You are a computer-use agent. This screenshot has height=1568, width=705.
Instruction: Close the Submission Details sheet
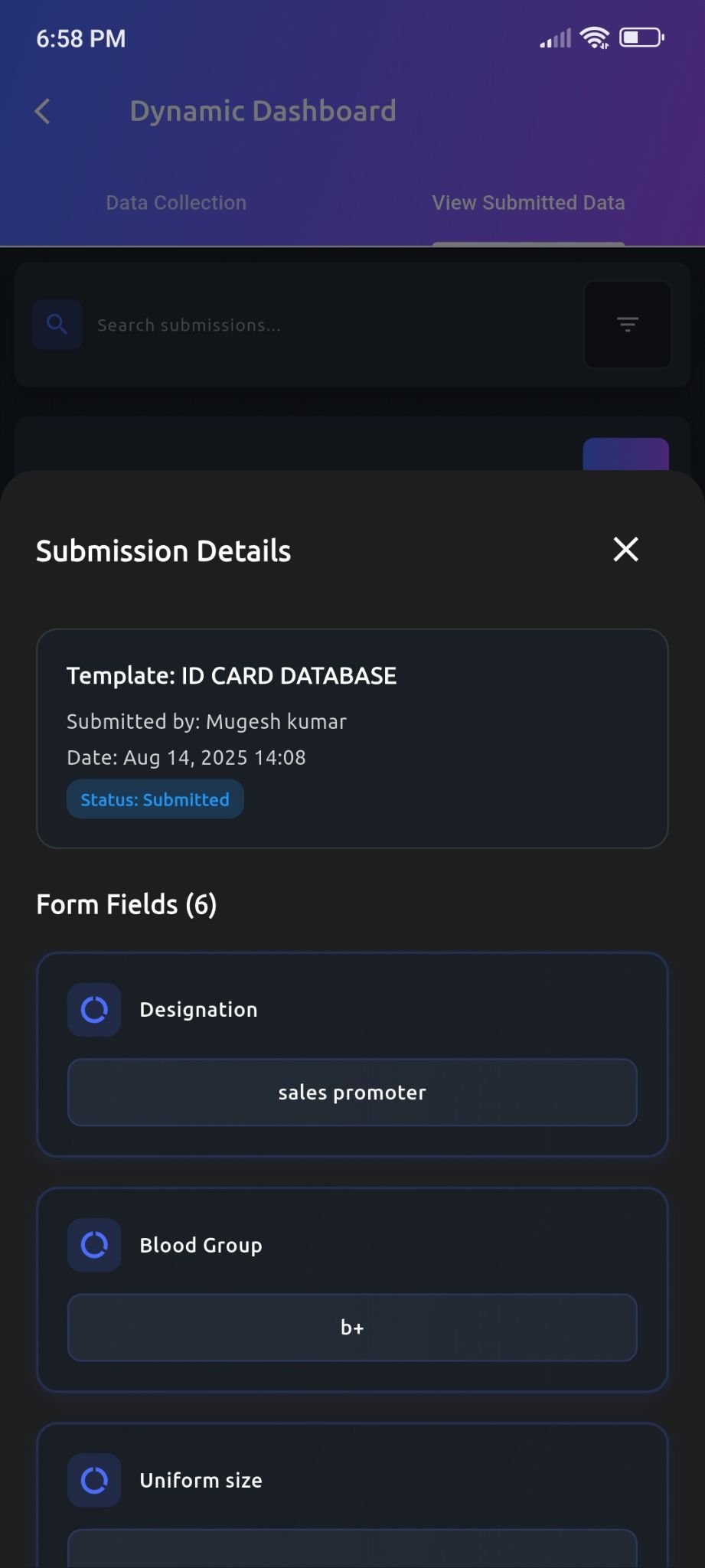[x=625, y=549]
